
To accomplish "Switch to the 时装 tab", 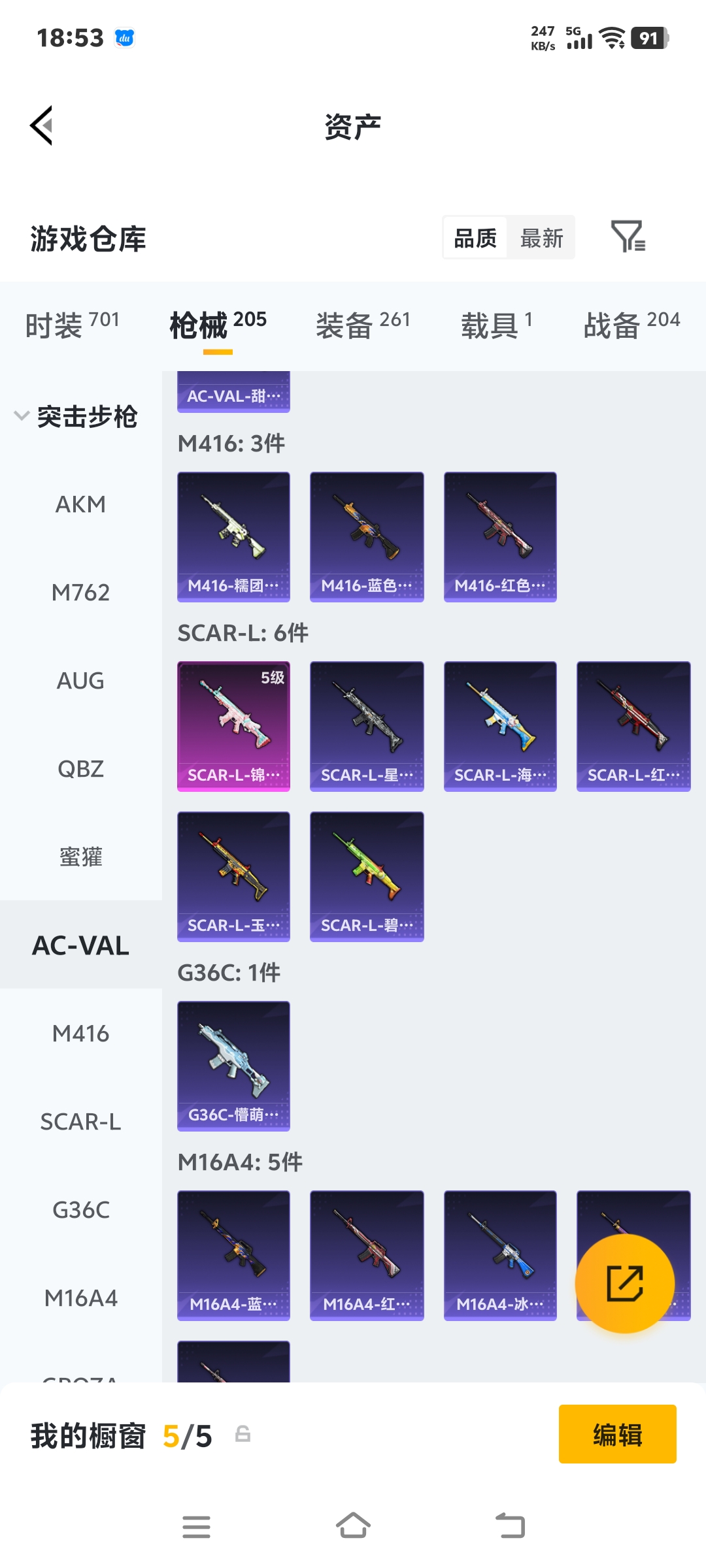I will click(x=72, y=325).
